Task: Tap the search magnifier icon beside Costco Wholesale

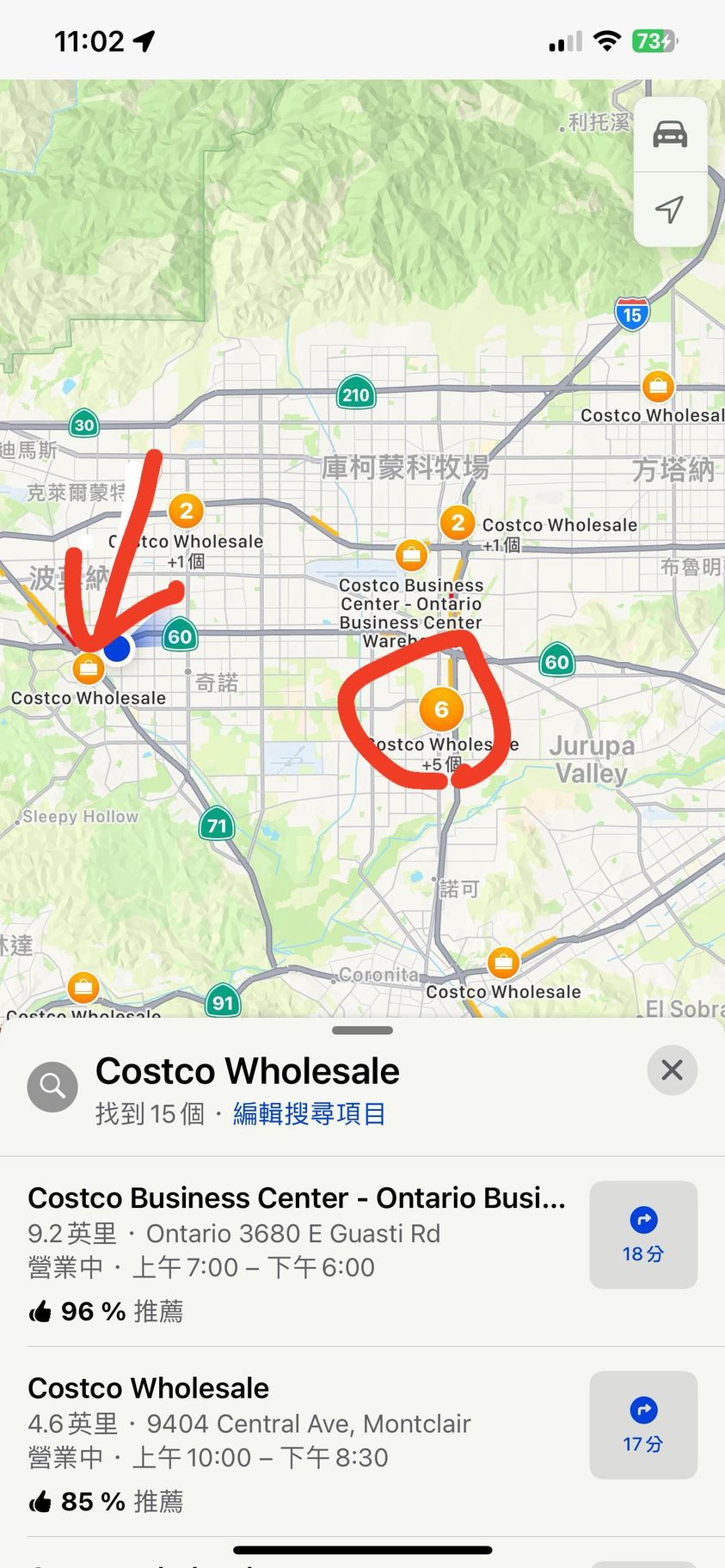Action: 52,1087
